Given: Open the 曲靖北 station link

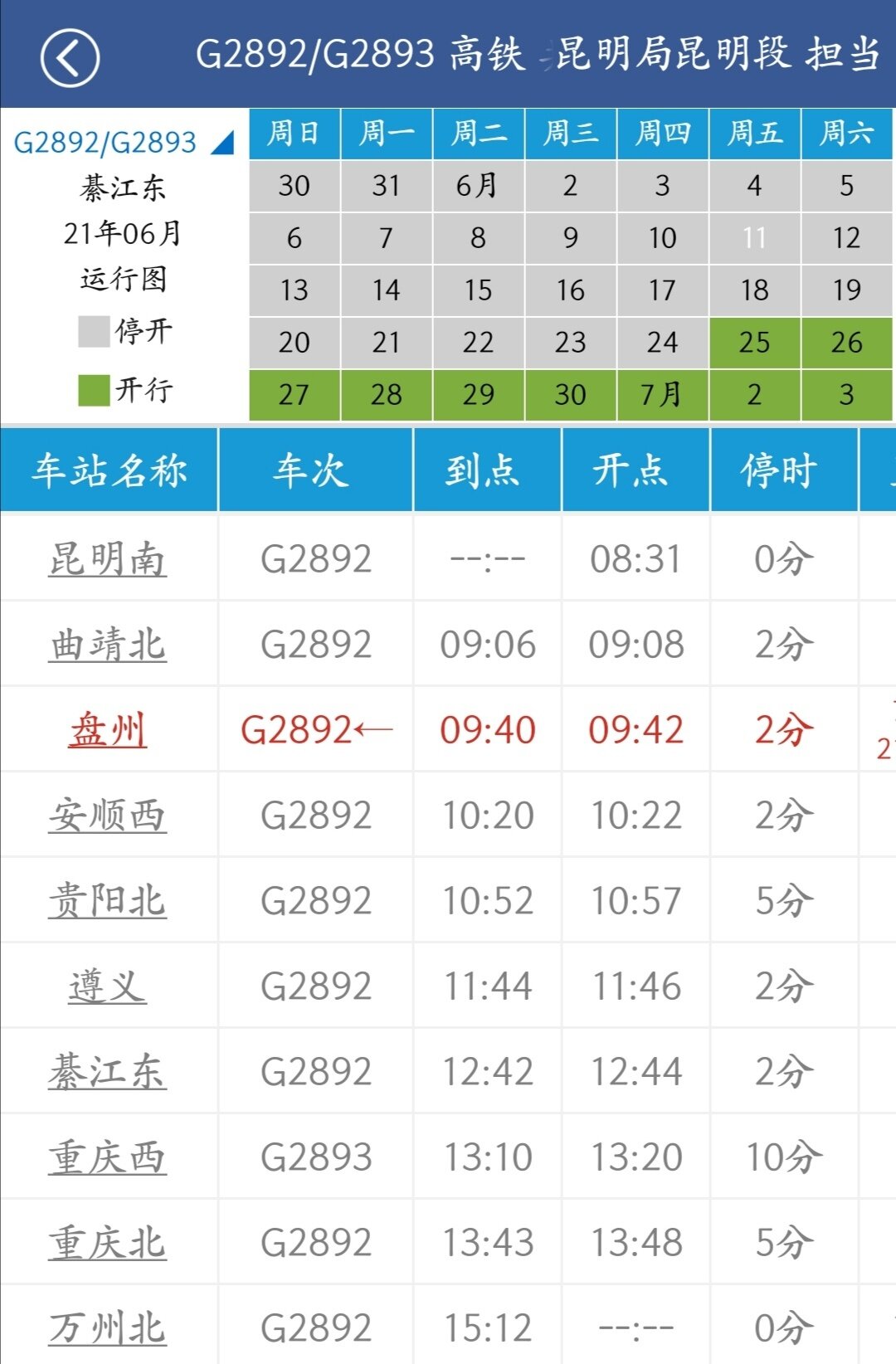Looking at the screenshot, I should [108, 645].
